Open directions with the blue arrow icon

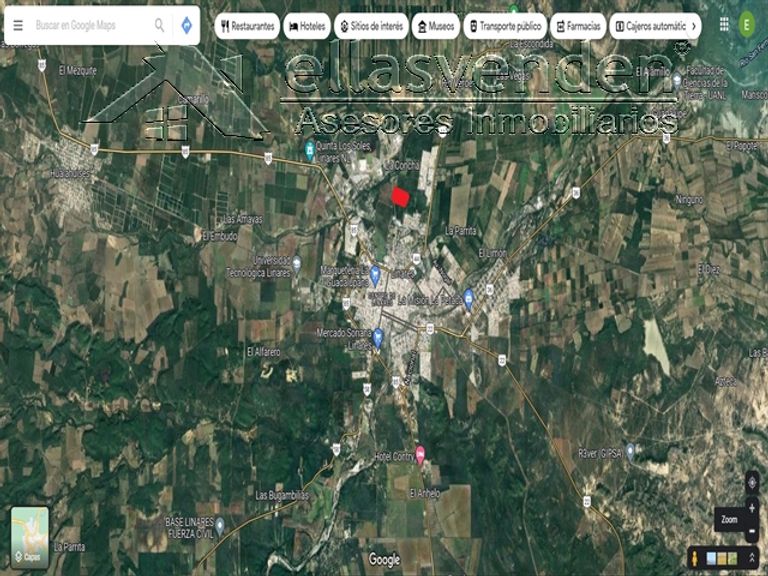click(x=186, y=25)
